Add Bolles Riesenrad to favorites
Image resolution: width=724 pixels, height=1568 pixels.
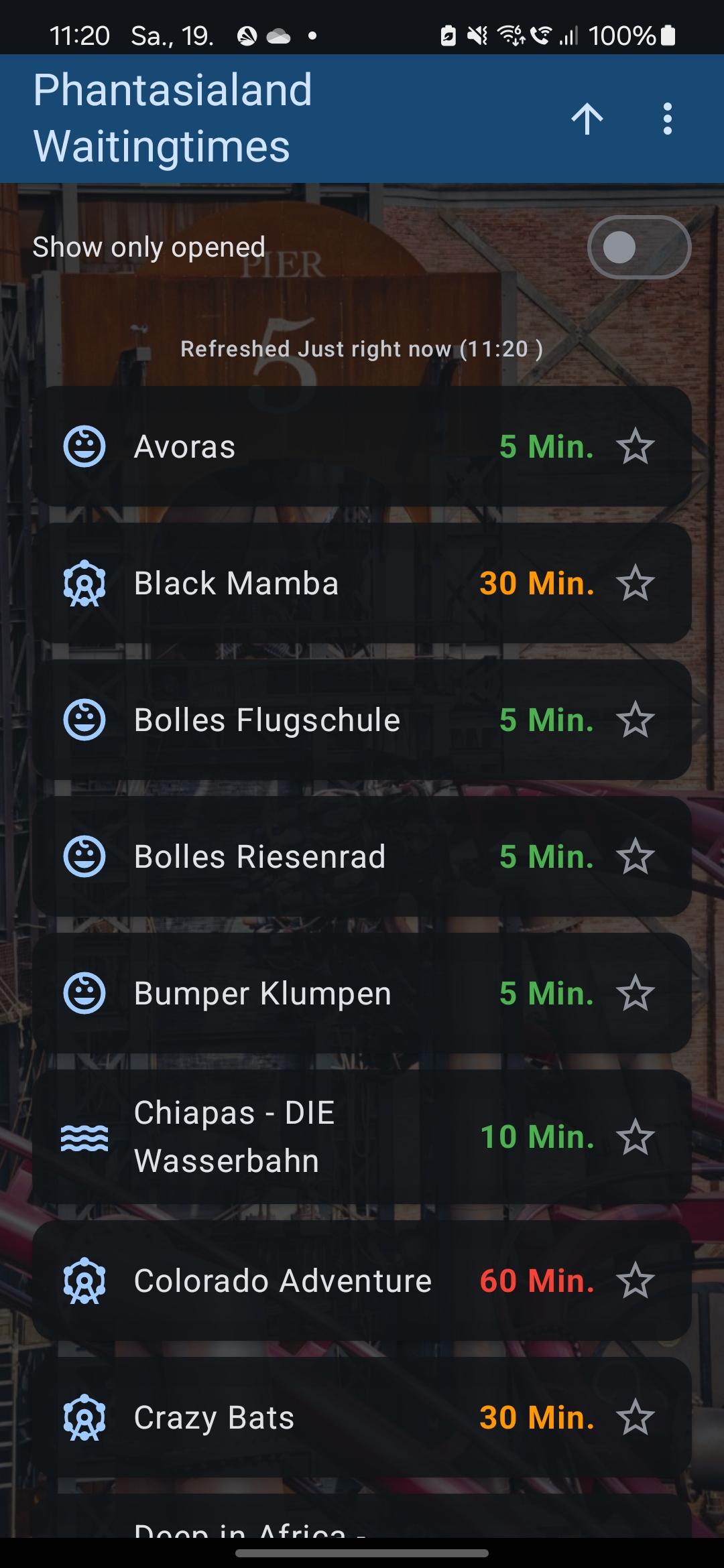(x=635, y=857)
